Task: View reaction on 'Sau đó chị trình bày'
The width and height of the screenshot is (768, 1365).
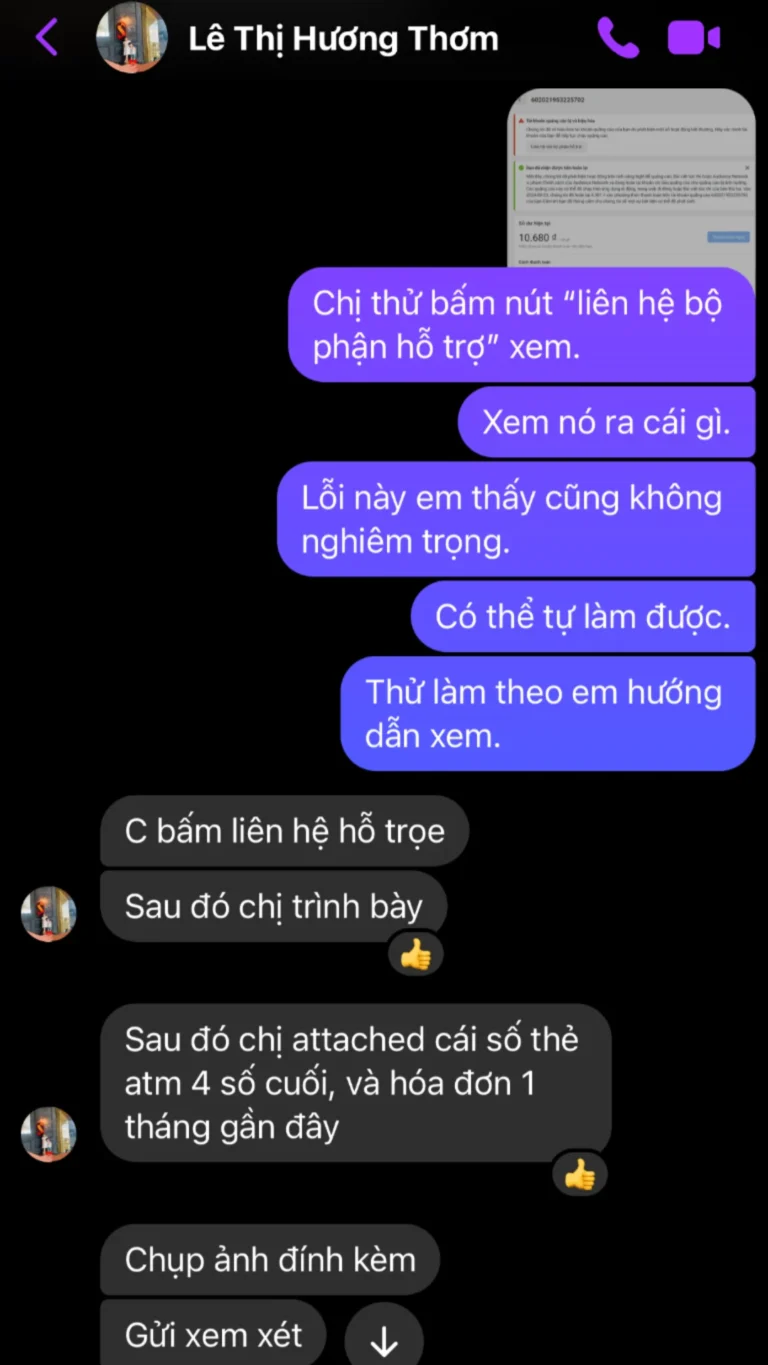Action: click(x=415, y=955)
